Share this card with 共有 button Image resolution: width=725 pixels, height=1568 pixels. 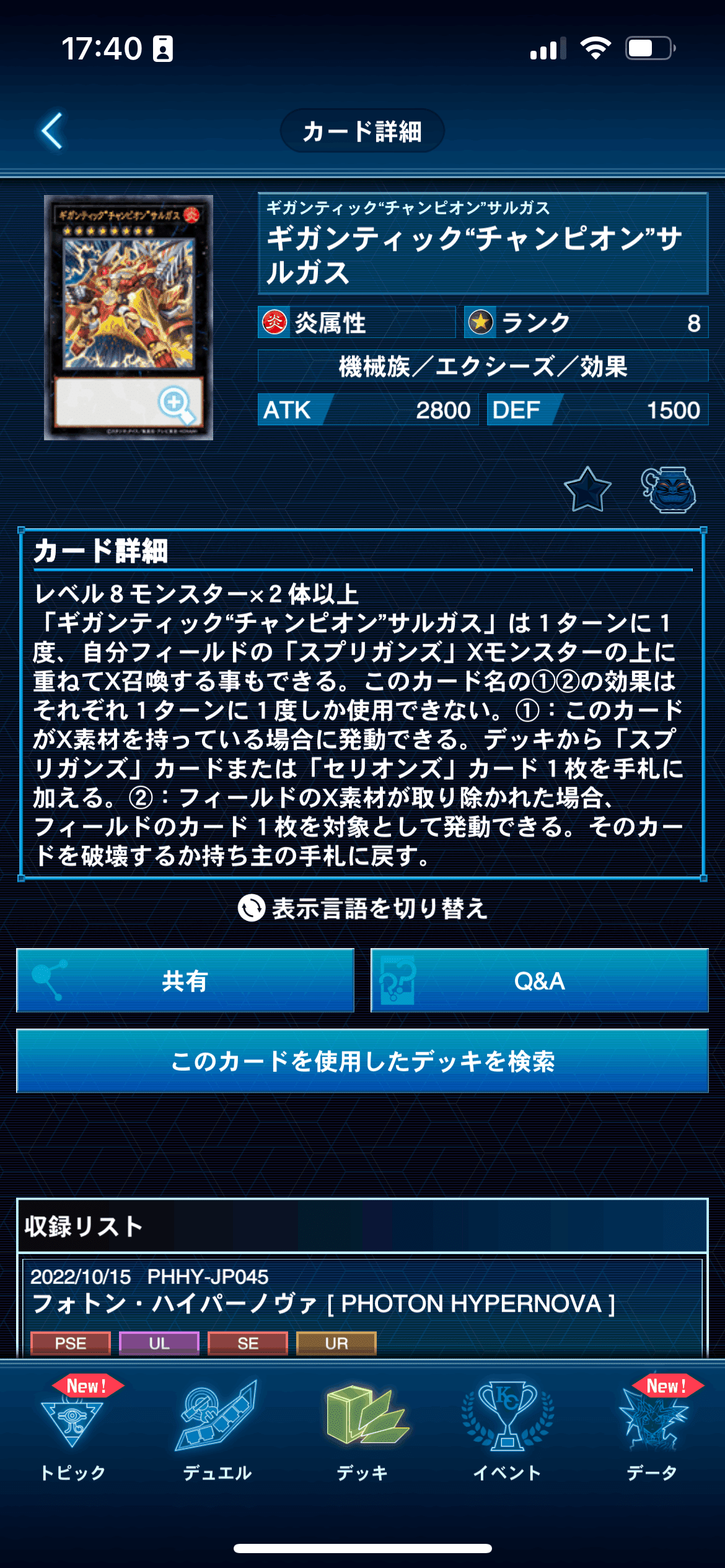tap(185, 980)
